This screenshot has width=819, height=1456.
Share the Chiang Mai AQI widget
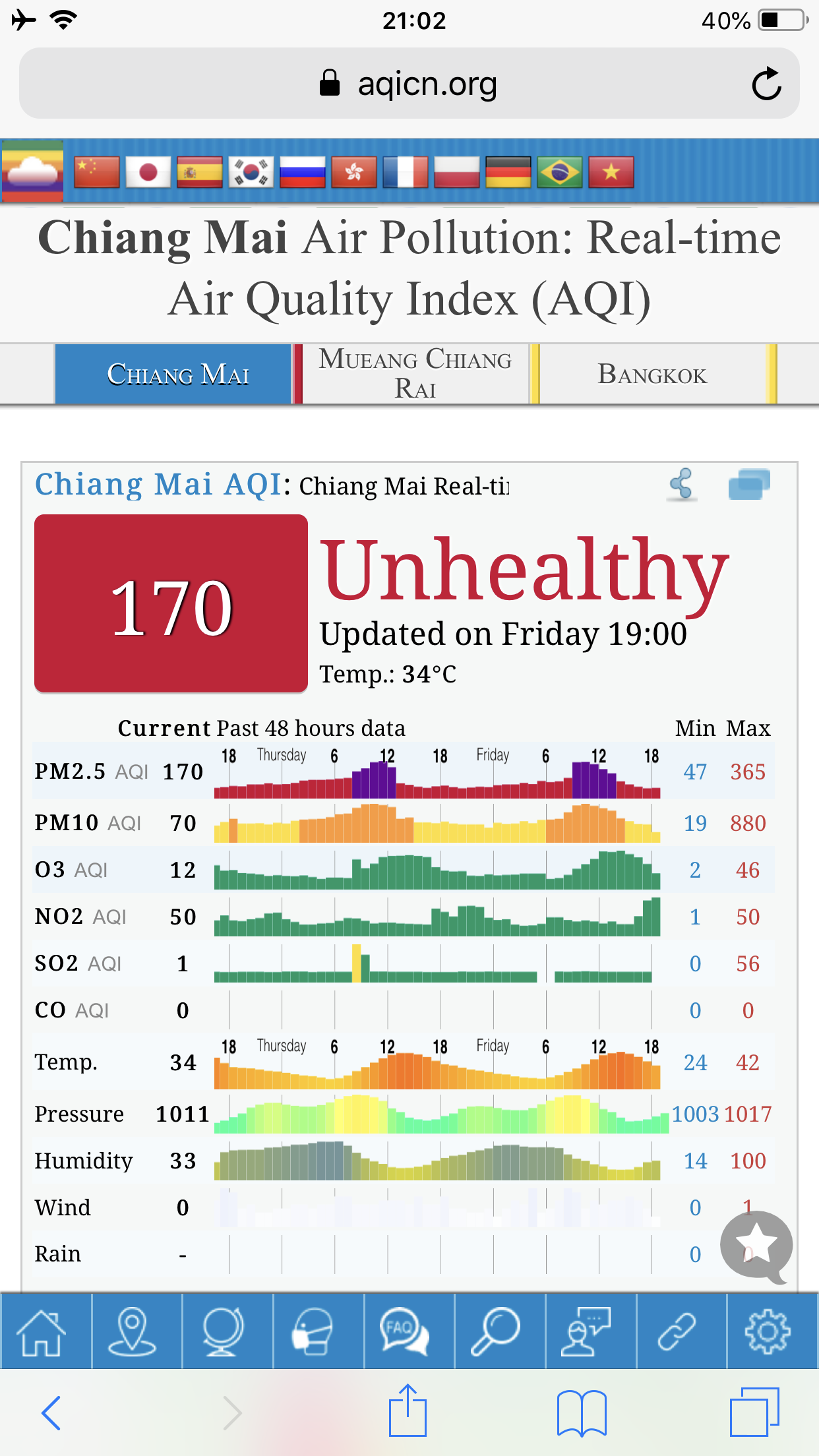pyautogui.click(x=682, y=484)
